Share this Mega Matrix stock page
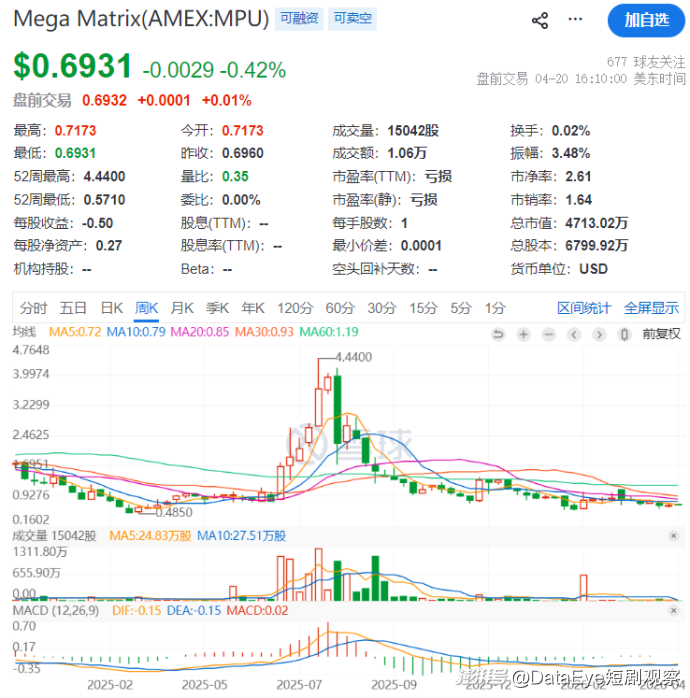The image size is (690, 698). click(540, 21)
